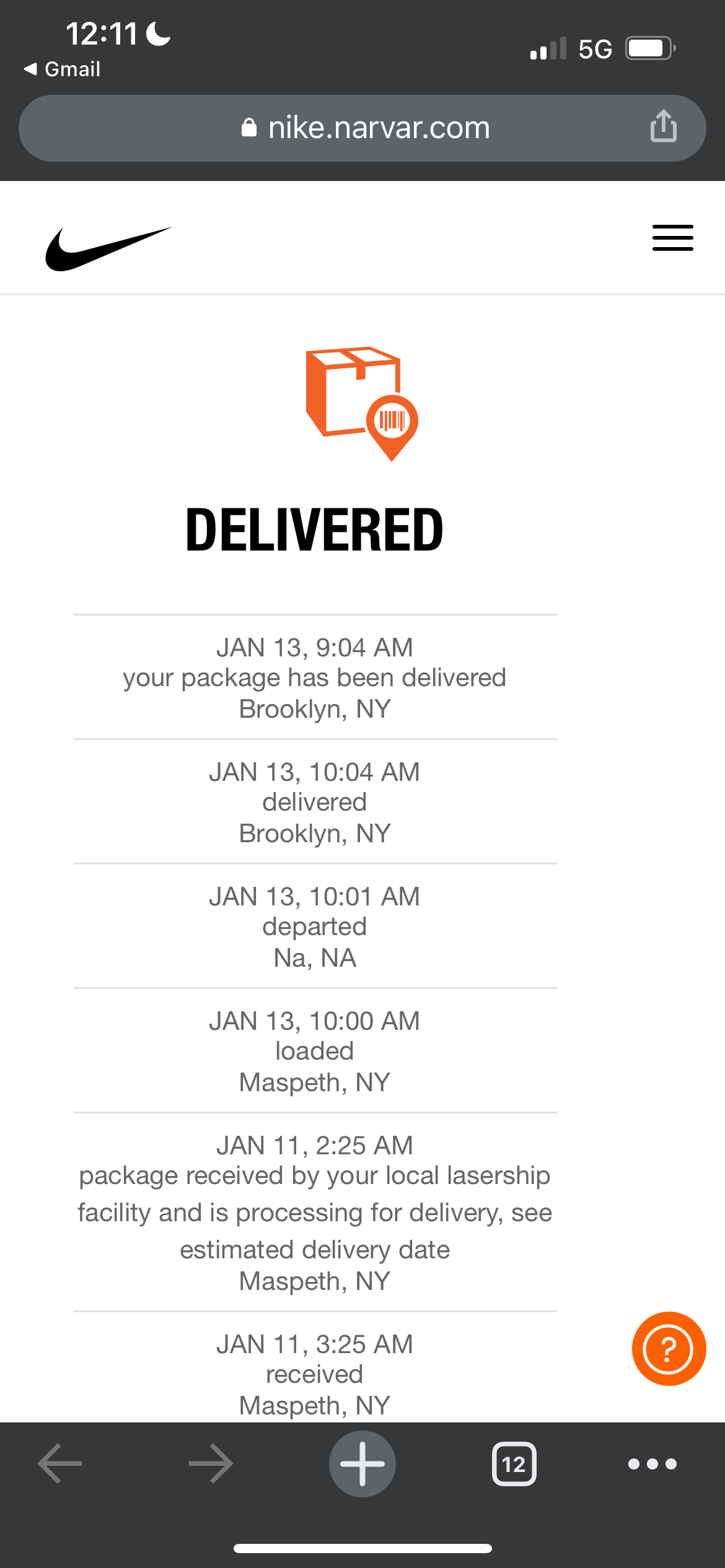Open a new browser tab
The height and width of the screenshot is (1568, 725).
[x=362, y=1464]
